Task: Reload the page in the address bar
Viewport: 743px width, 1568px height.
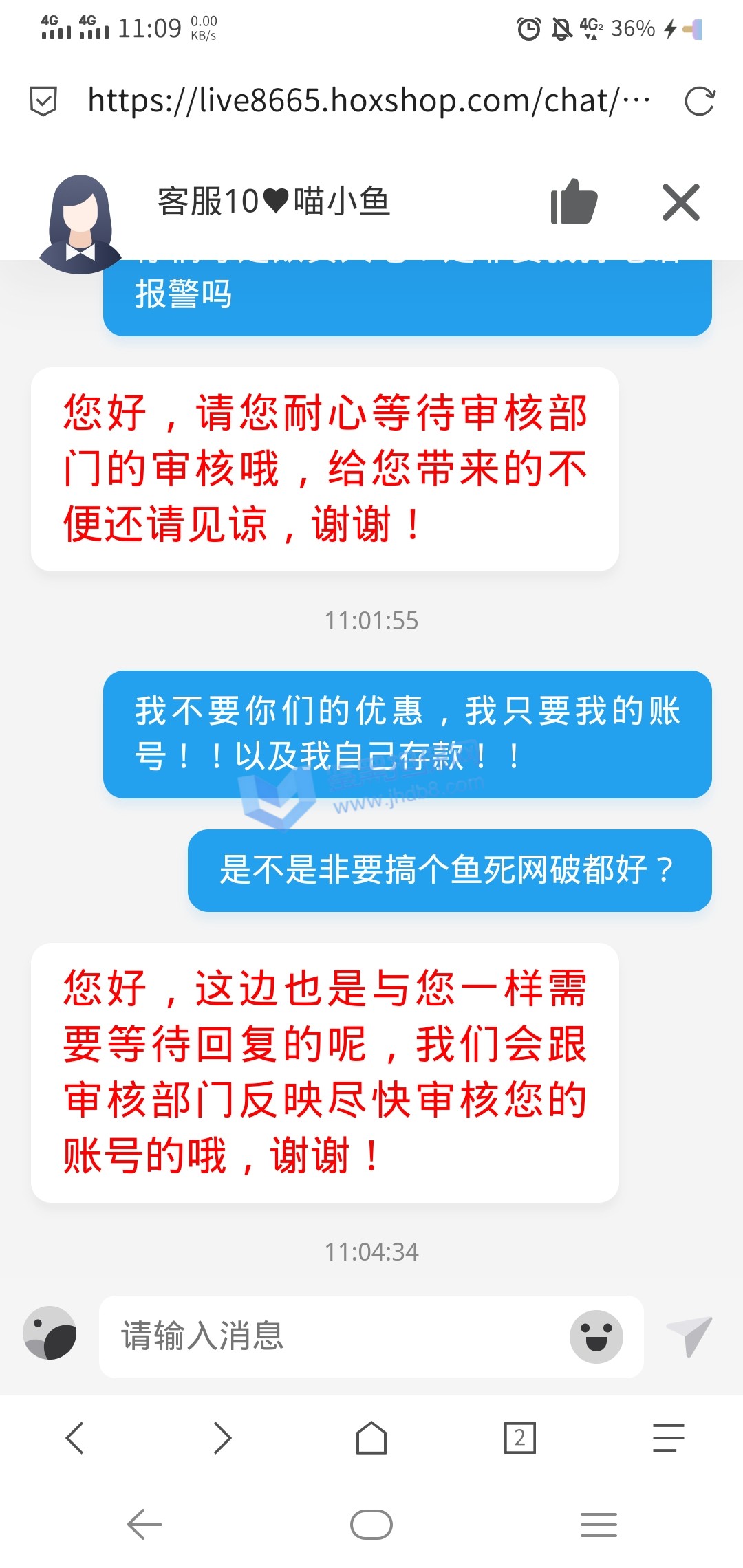Action: pos(700,102)
